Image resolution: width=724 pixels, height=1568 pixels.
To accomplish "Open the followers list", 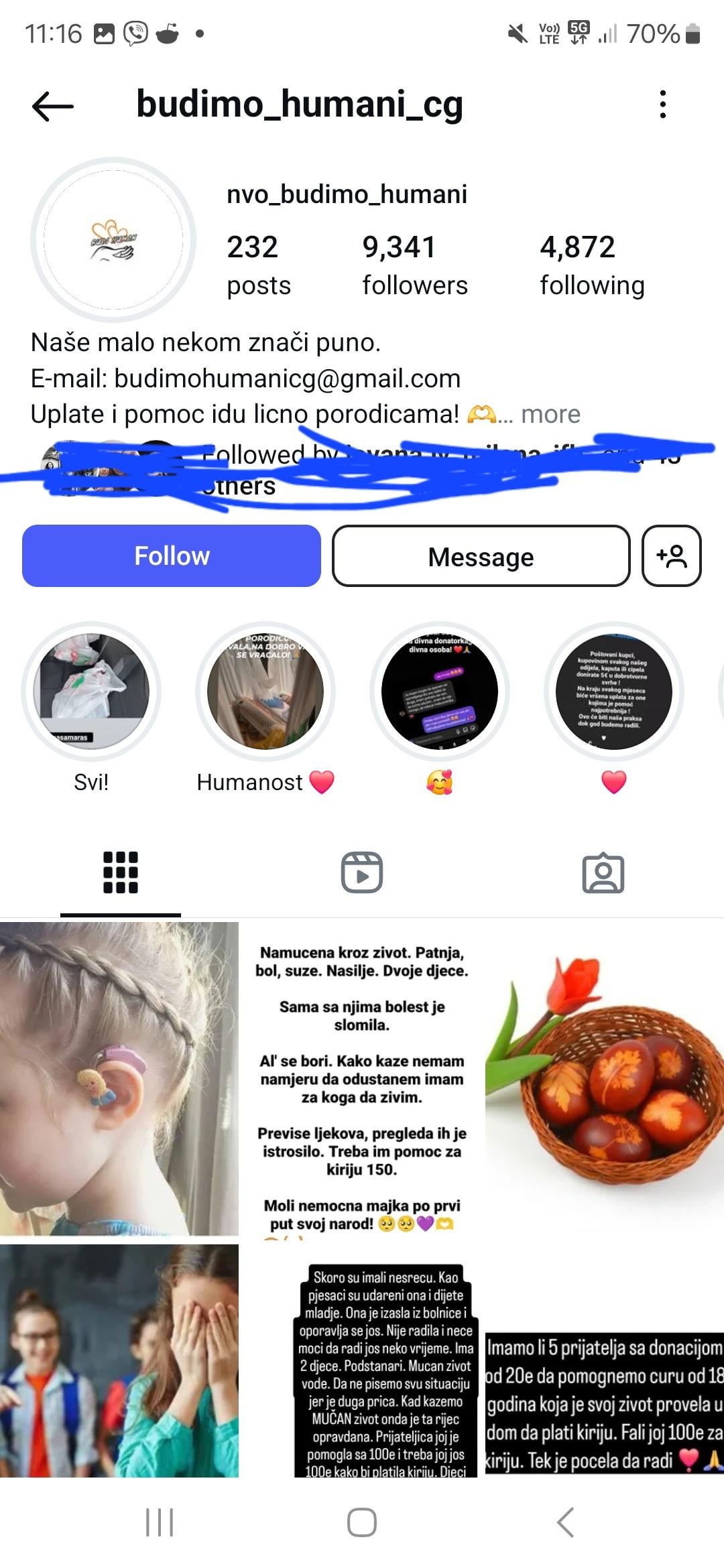I will [414, 265].
